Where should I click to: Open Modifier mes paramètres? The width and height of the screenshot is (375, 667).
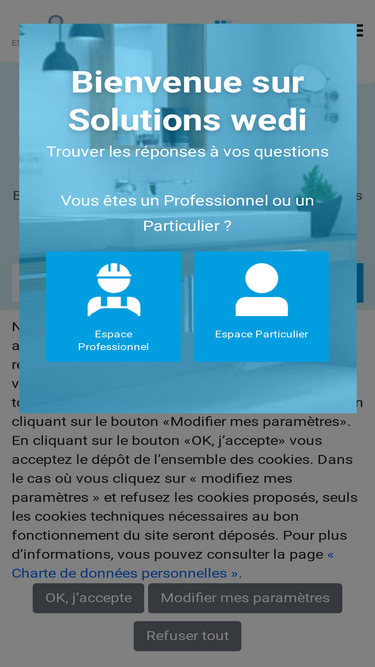(245, 598)
